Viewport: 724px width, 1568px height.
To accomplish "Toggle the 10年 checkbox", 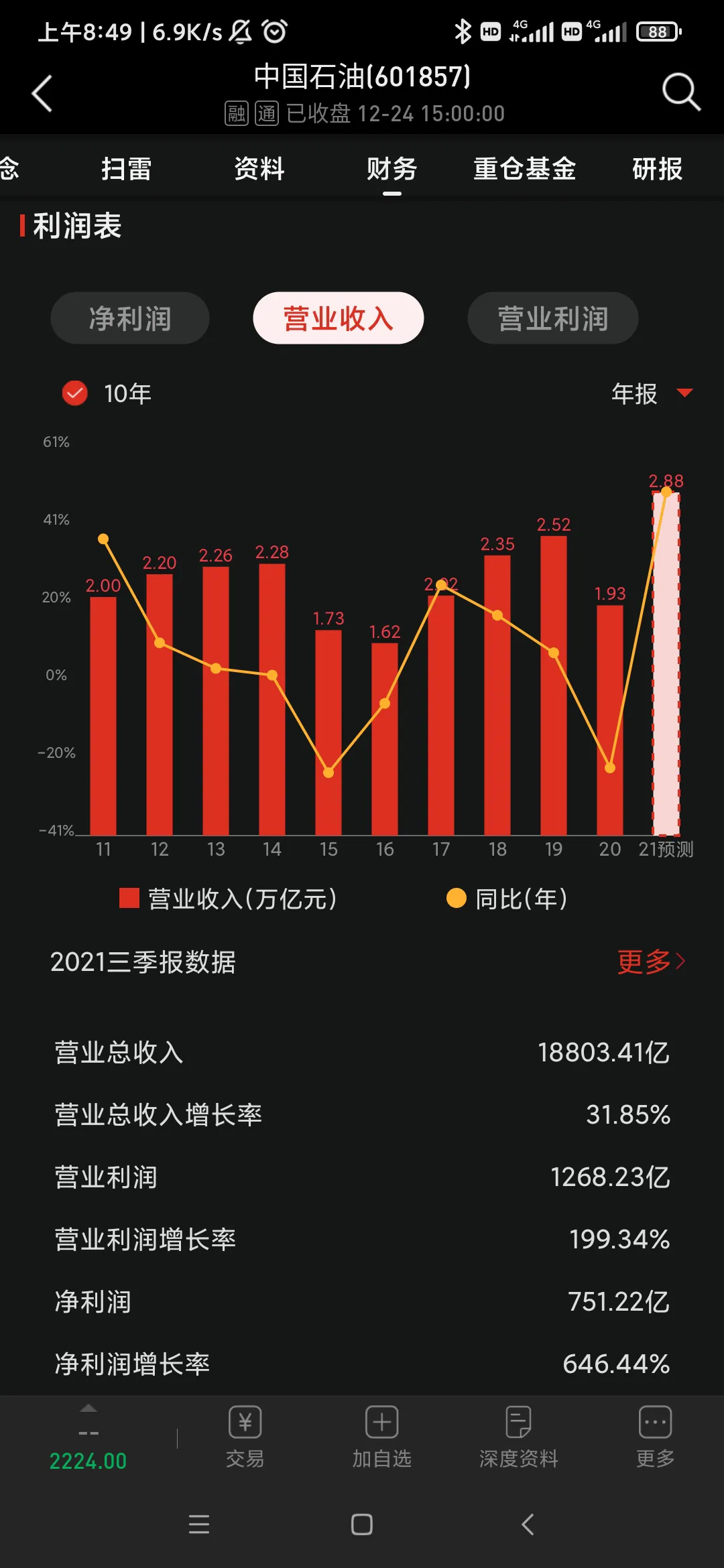I will pyautogui.click(x=75, y=393).
